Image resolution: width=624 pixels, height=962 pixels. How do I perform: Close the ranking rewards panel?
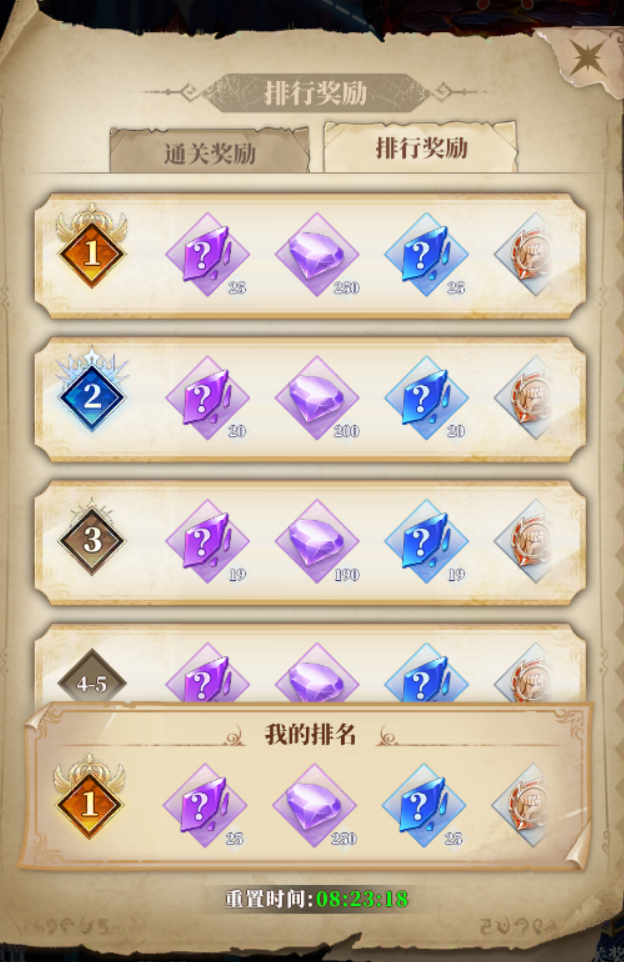tap(586, 57)
